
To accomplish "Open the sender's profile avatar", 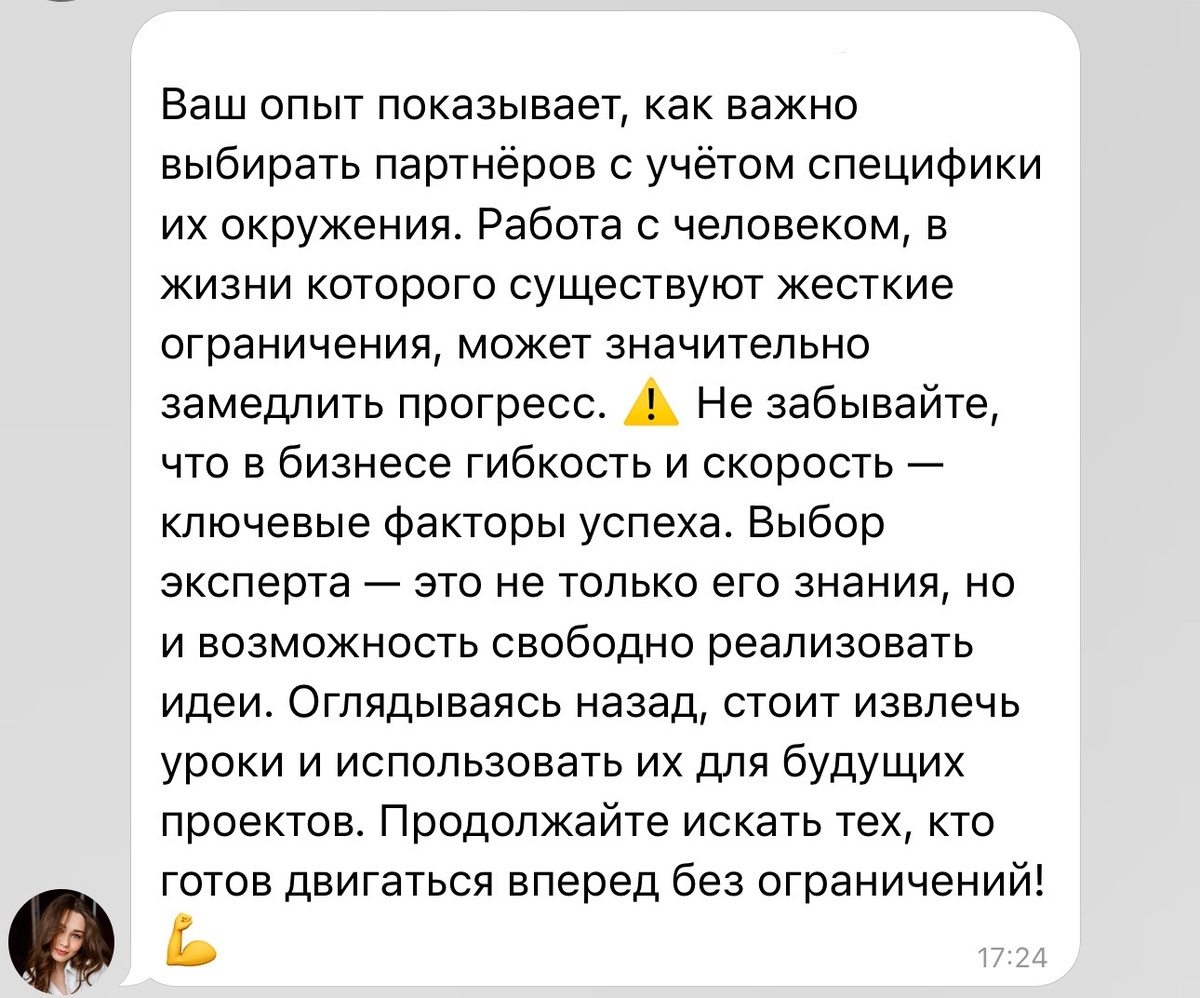I will coord(61,939).
